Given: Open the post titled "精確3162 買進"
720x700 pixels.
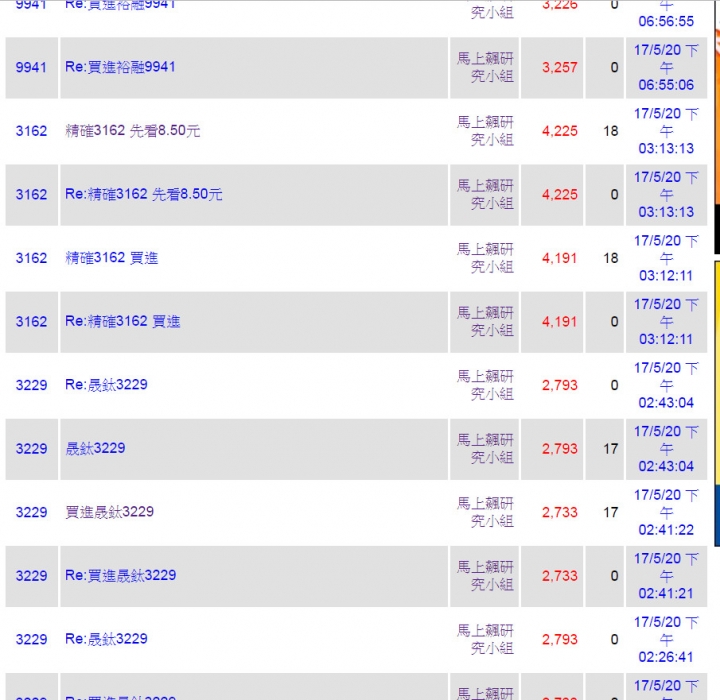Looking at the screenshot, I should click(111, 258).
